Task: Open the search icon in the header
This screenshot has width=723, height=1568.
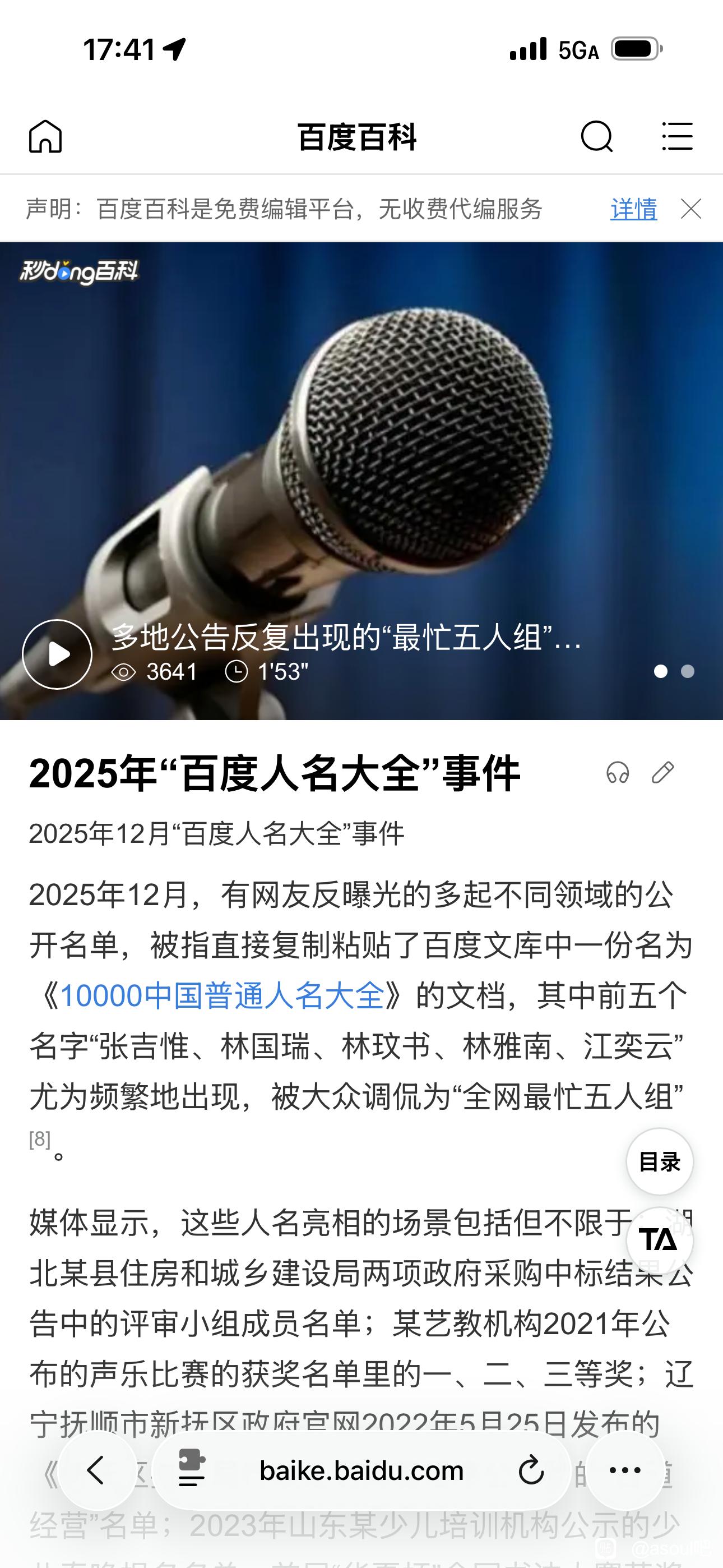Action: [596, 136]
